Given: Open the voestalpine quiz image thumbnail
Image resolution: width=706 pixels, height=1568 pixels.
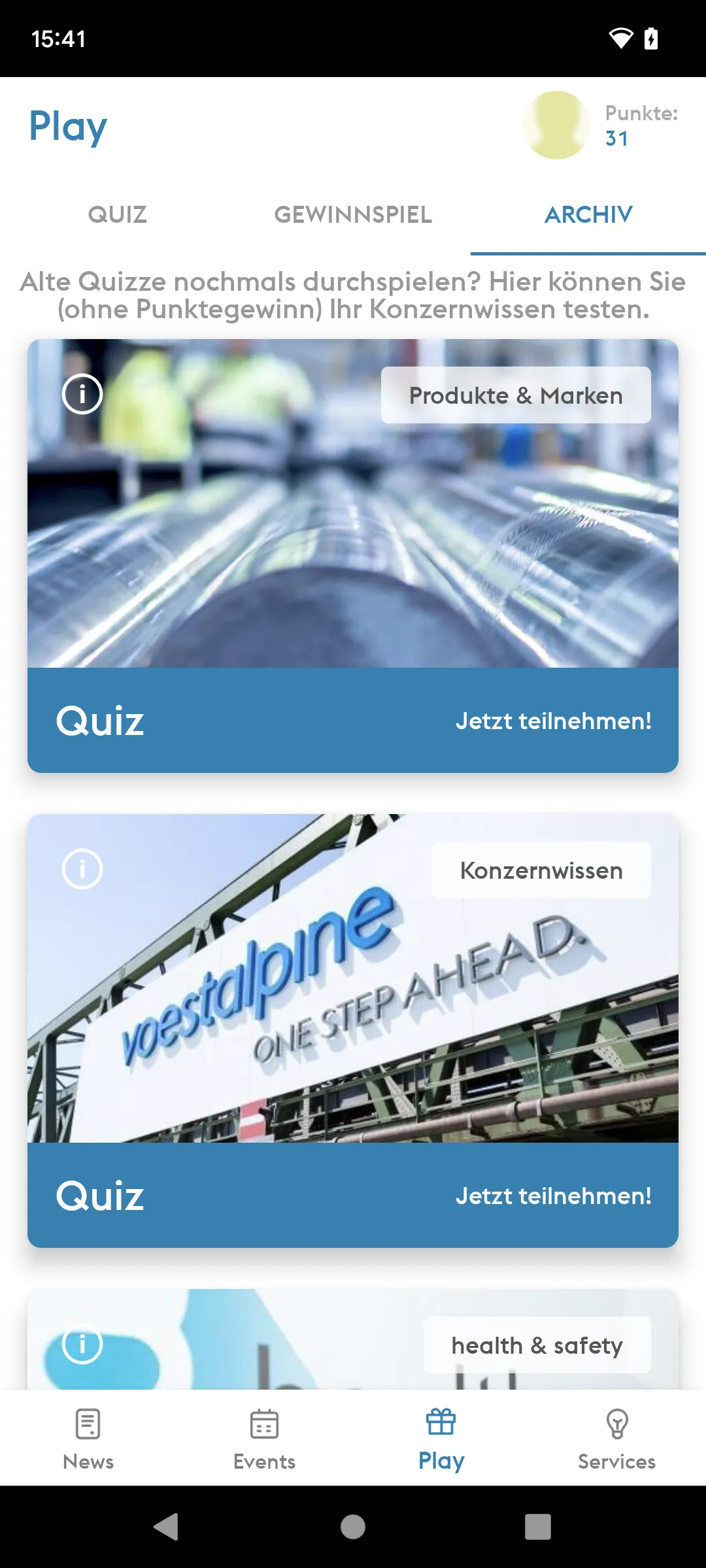Looking at the screenshot, I should pos(353,980).
